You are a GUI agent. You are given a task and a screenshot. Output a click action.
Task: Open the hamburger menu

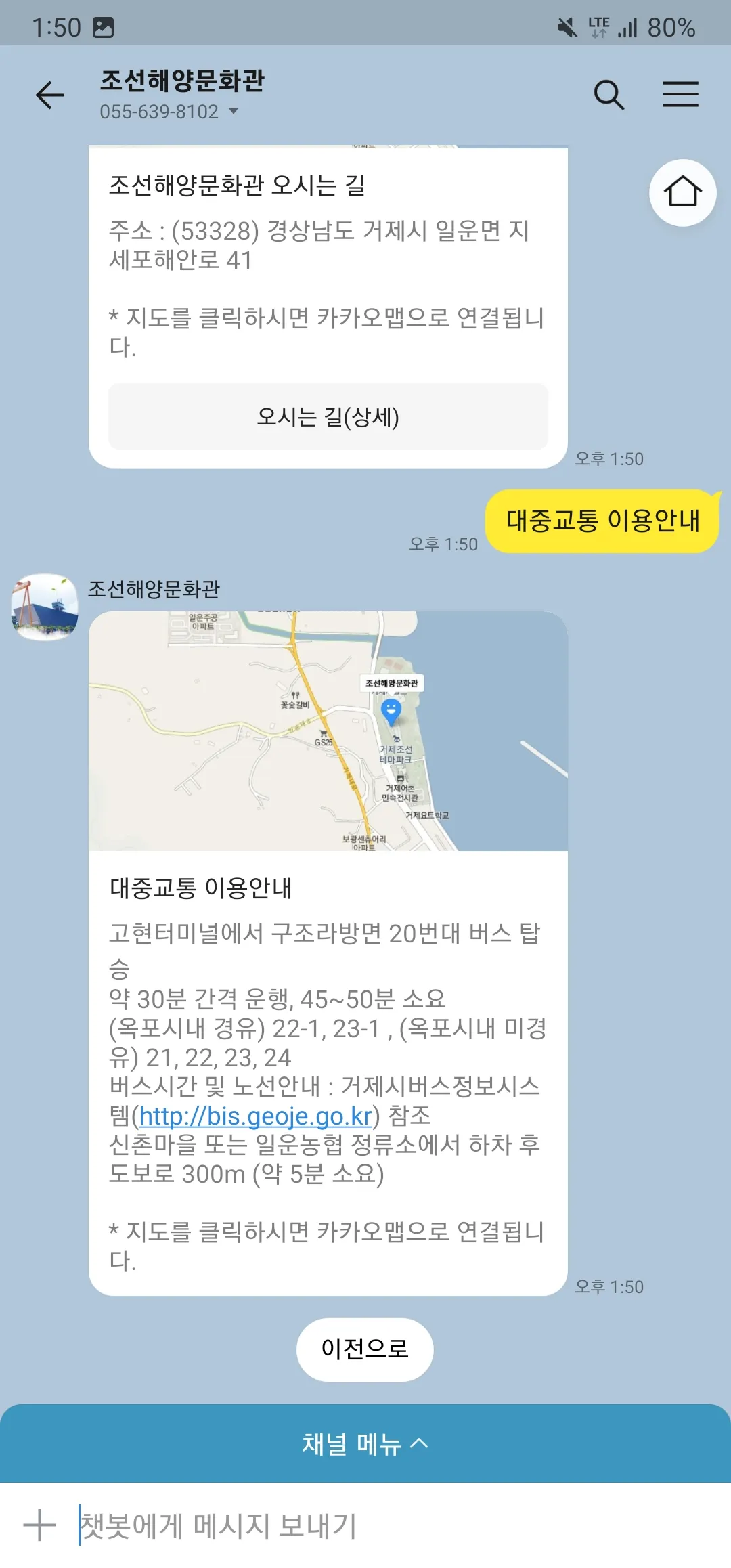point(680,95)
